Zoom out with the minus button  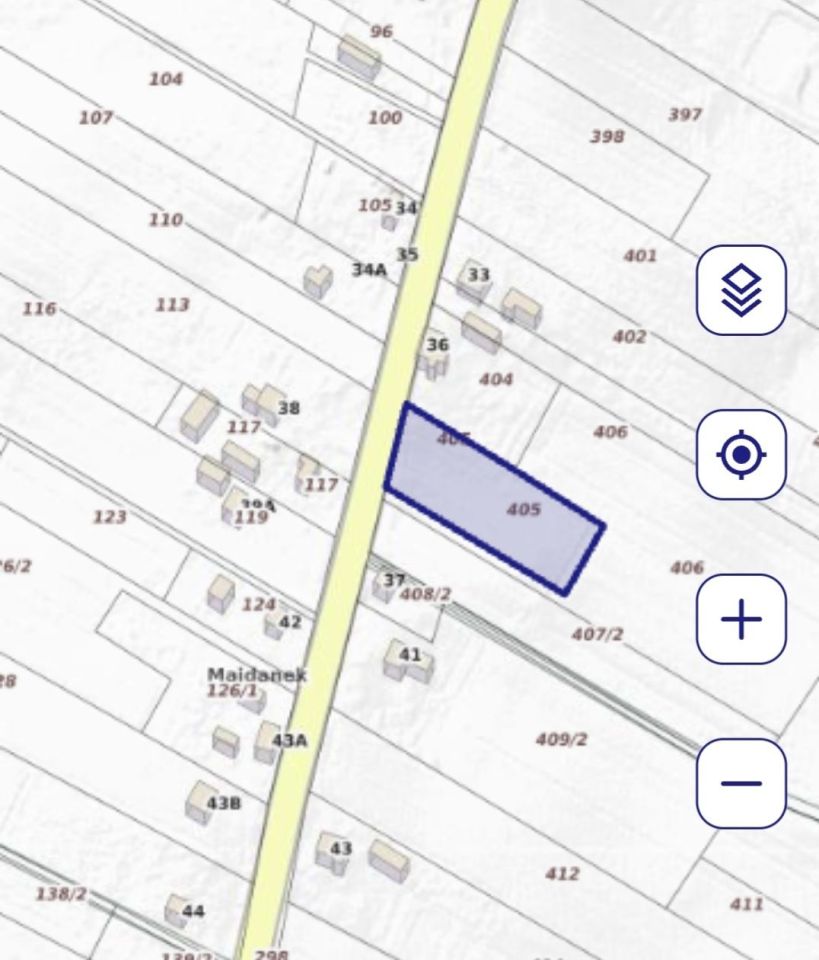(741, 783)
